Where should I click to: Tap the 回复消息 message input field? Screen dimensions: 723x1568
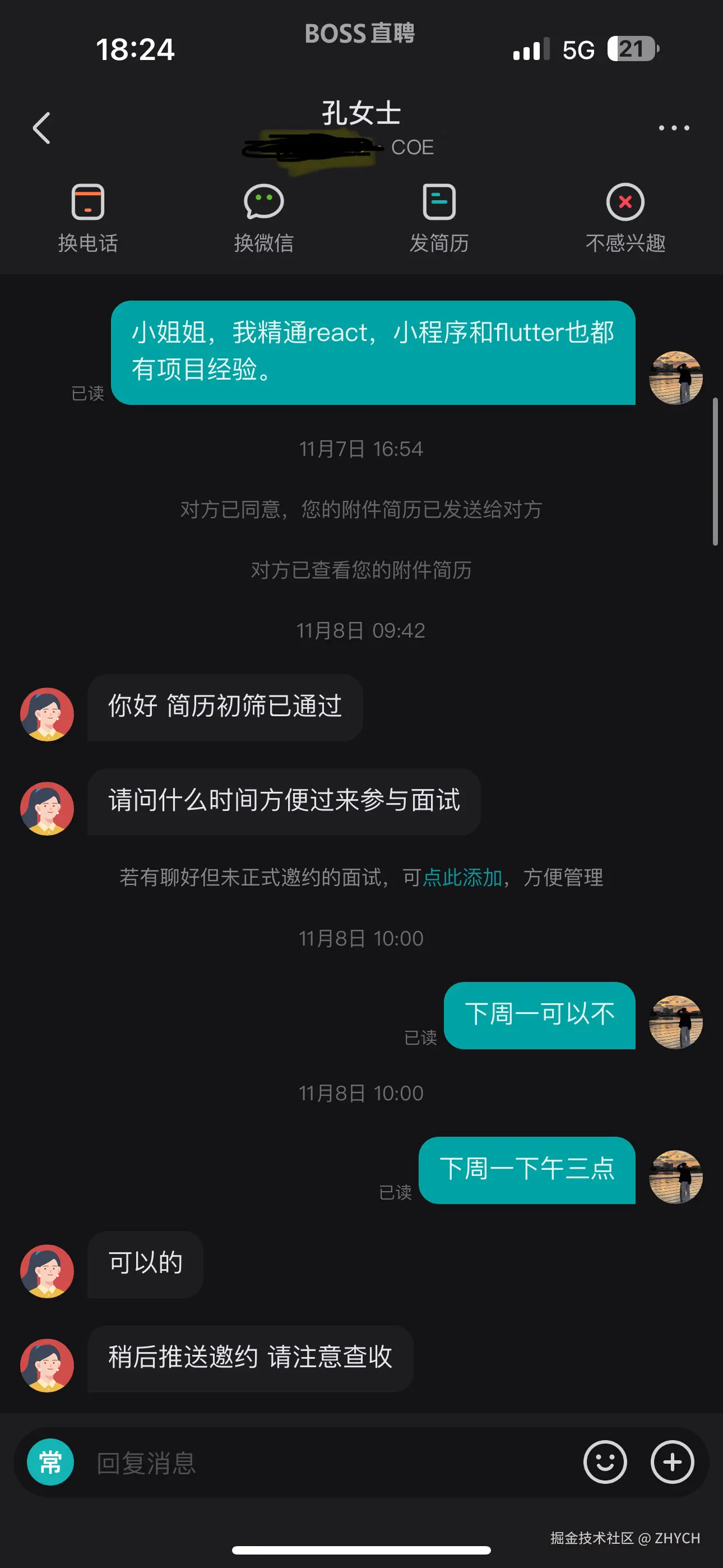(x=243, y=1463)
